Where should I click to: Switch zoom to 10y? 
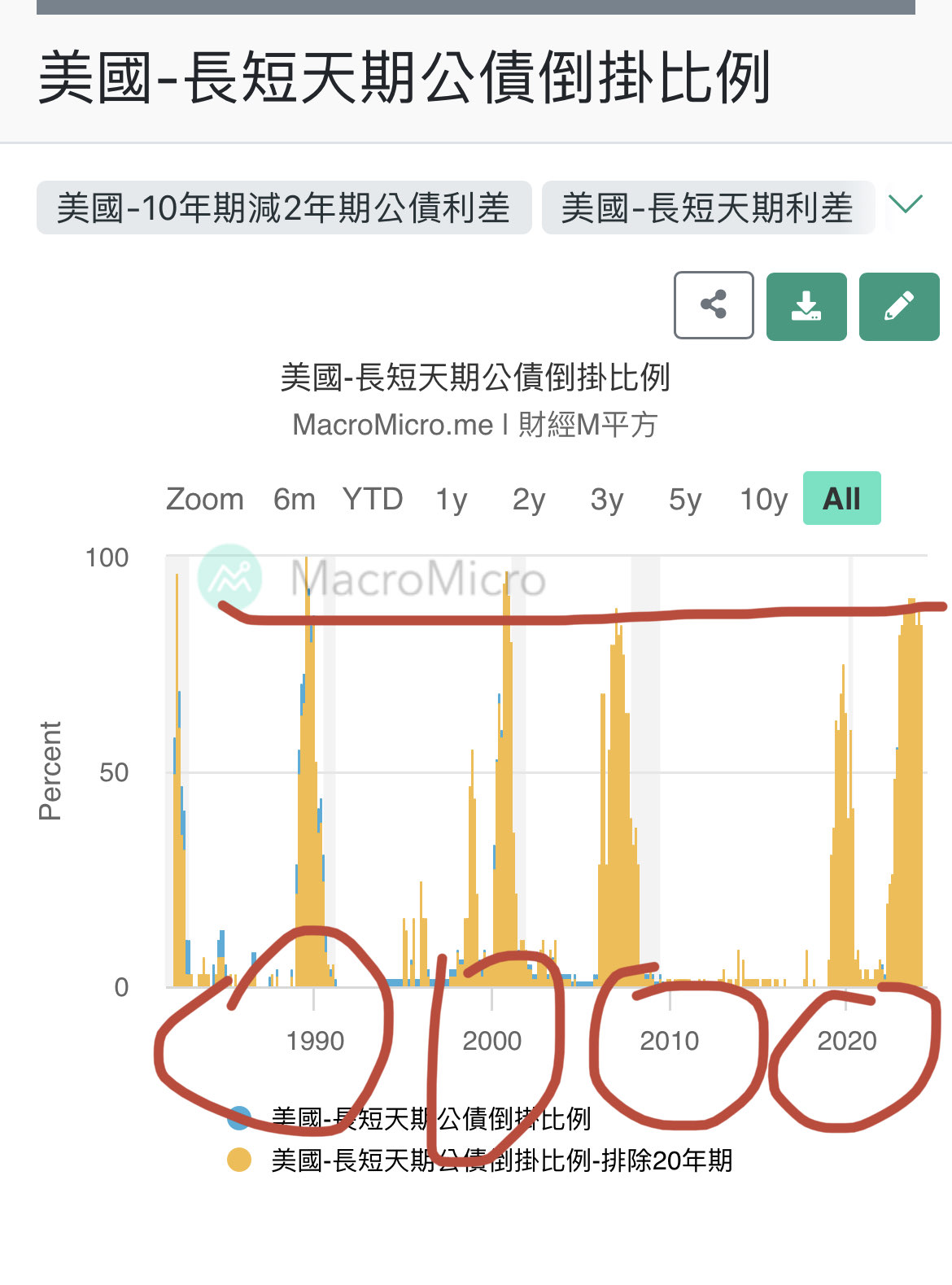762,499
